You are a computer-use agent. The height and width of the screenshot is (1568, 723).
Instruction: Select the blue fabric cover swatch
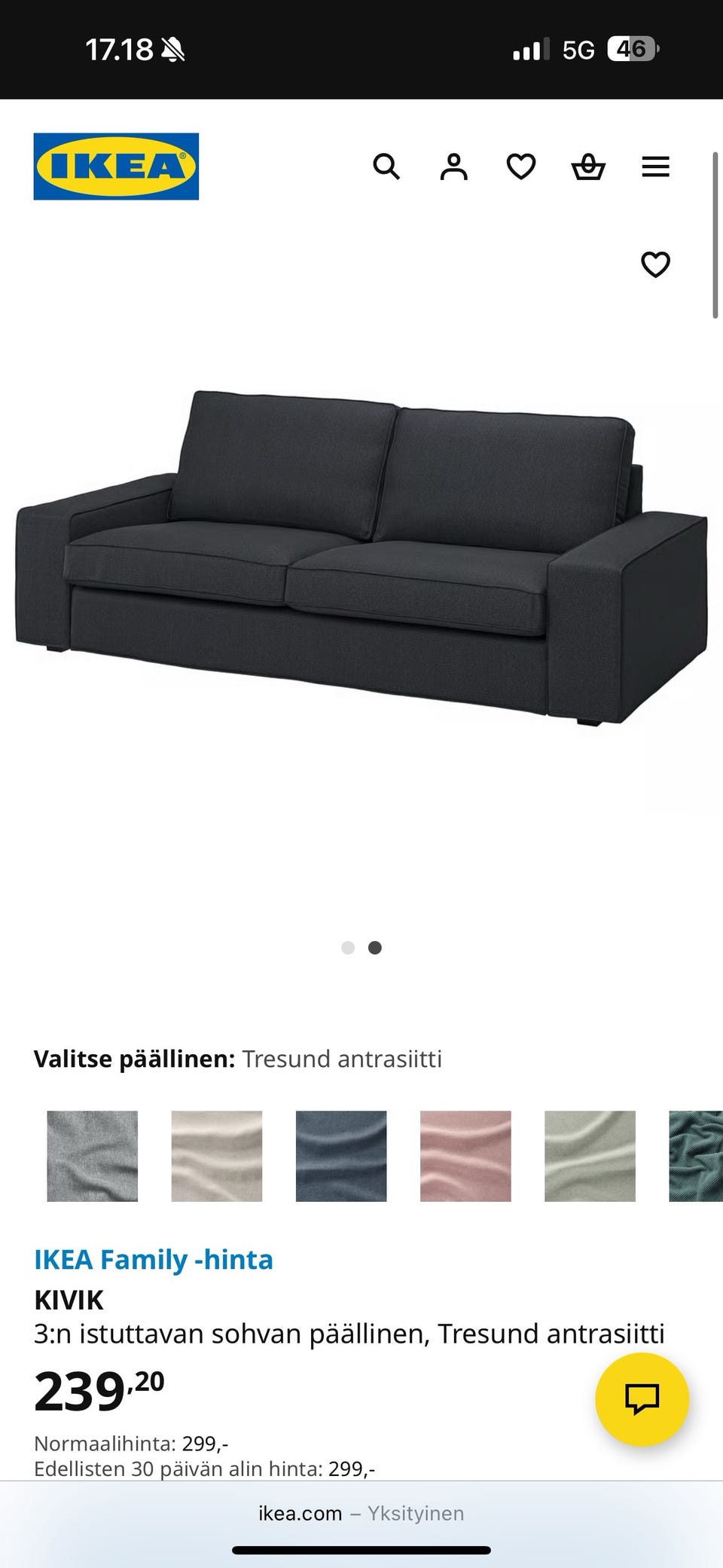341,1156
